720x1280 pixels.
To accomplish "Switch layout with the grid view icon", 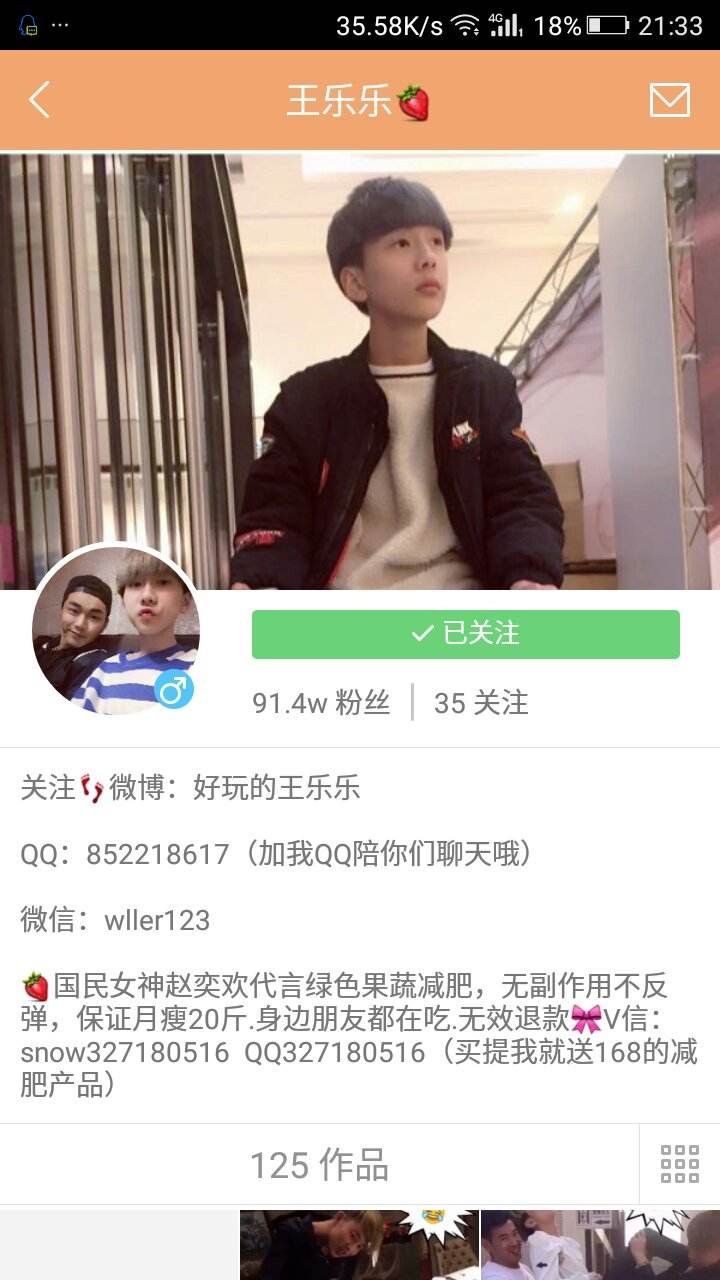I will pyautogui.click(x=679, y=1164).
